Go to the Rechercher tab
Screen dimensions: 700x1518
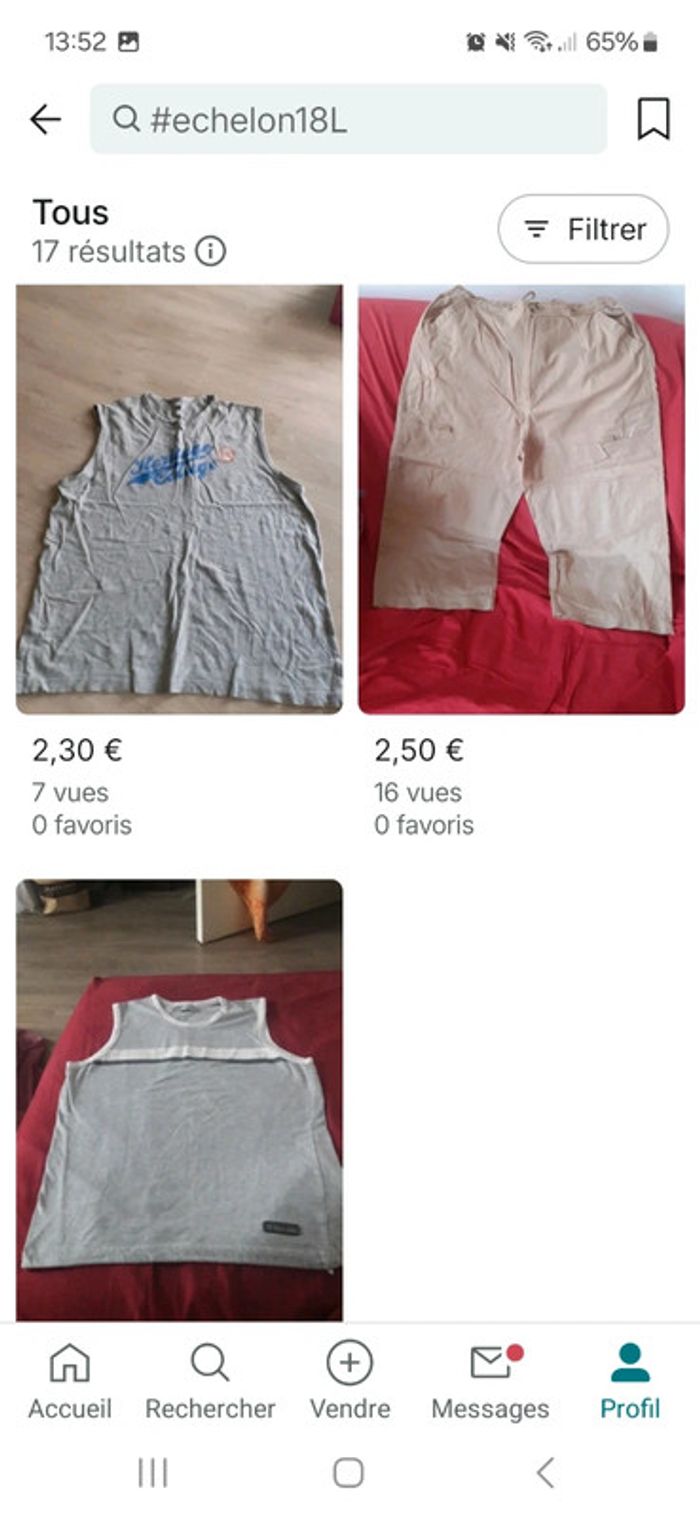pyautogui.click(x=210, y=1382)
